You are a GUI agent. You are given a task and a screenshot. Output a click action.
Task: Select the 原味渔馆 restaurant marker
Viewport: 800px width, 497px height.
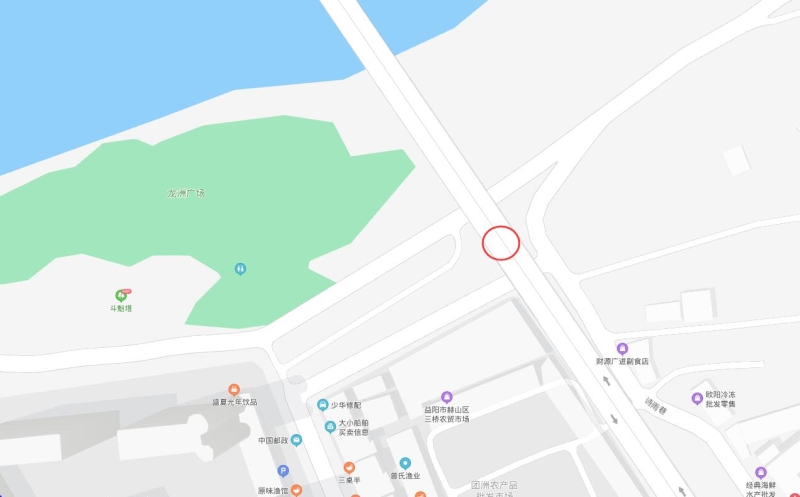click(297, 490)
